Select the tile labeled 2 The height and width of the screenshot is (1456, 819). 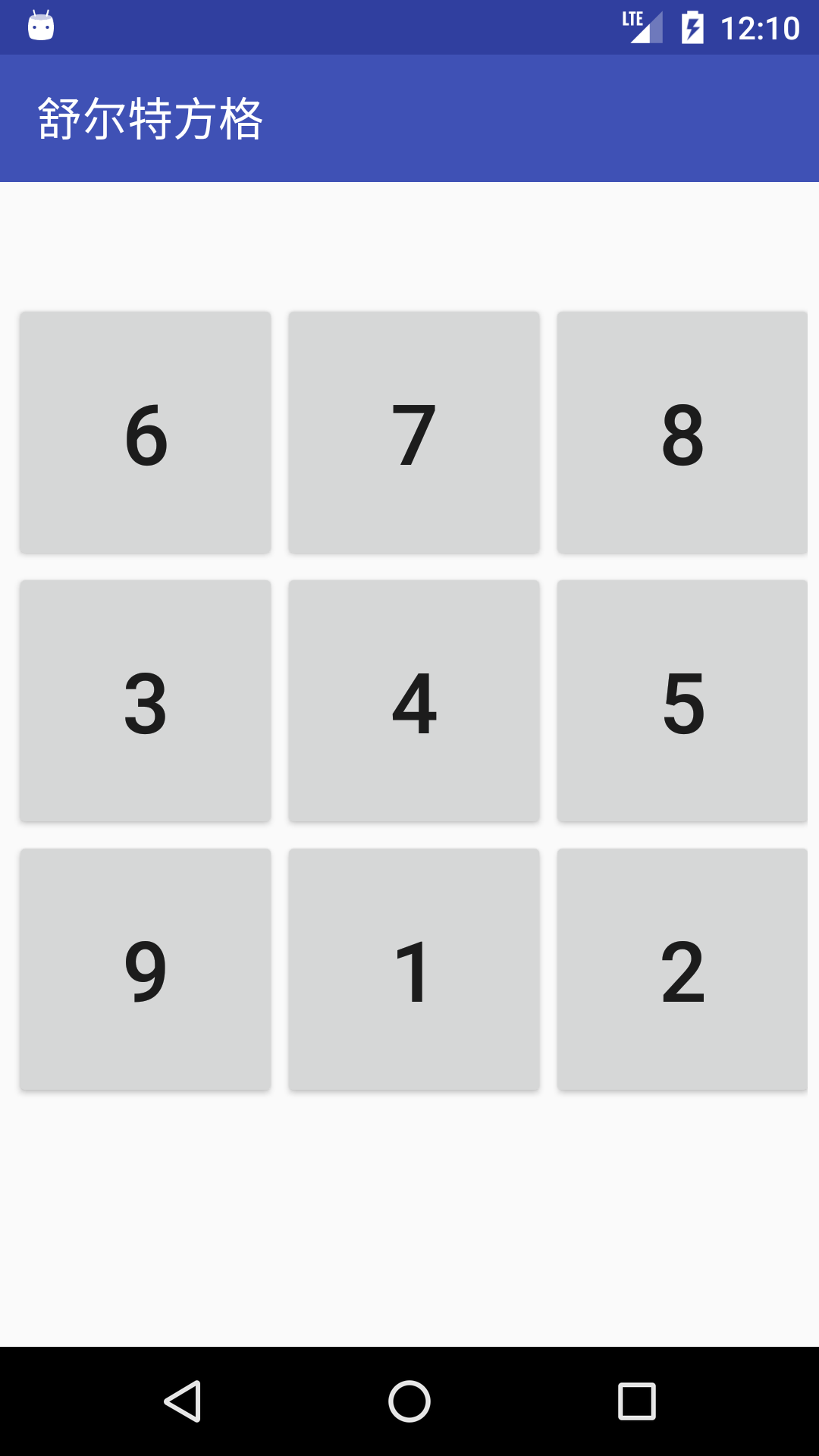pos(682,969)
